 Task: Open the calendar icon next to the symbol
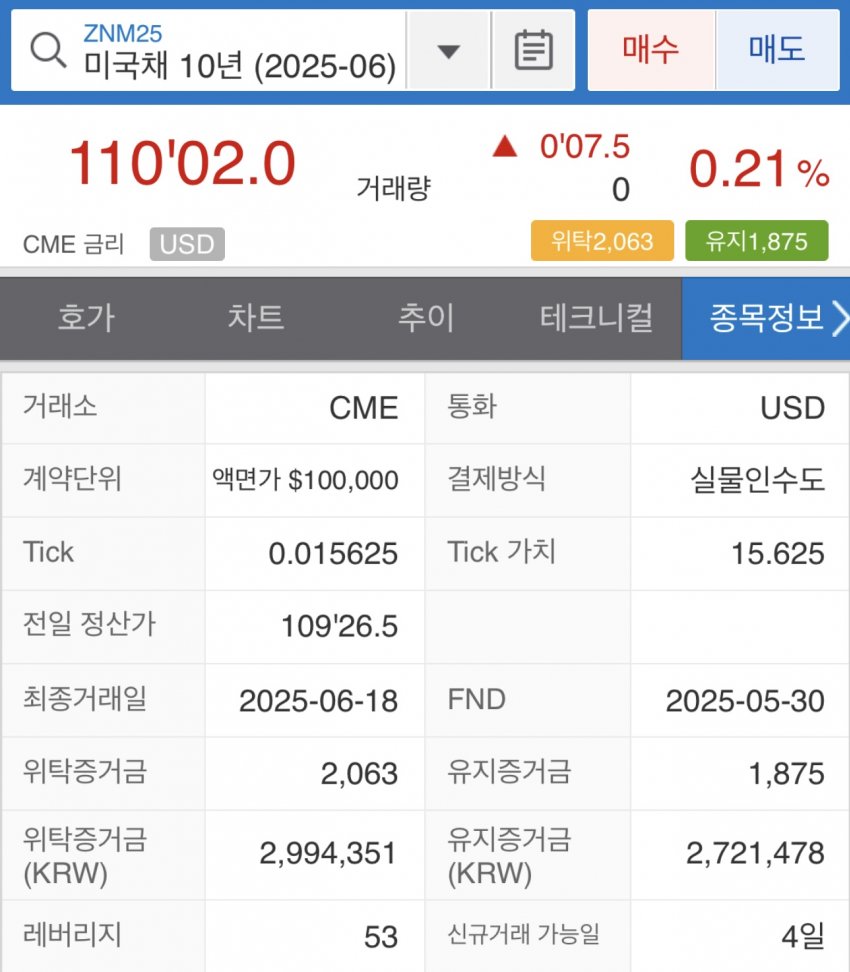coord(533,51)
